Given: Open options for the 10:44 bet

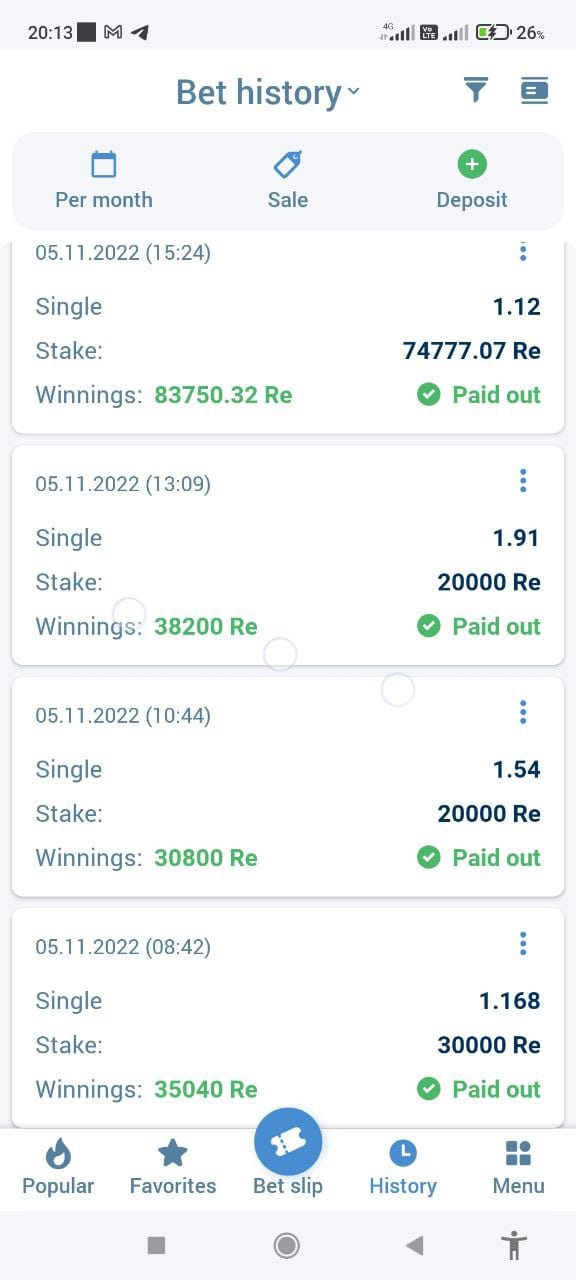Looking at the screenshot, I should (x=523, y=713).
